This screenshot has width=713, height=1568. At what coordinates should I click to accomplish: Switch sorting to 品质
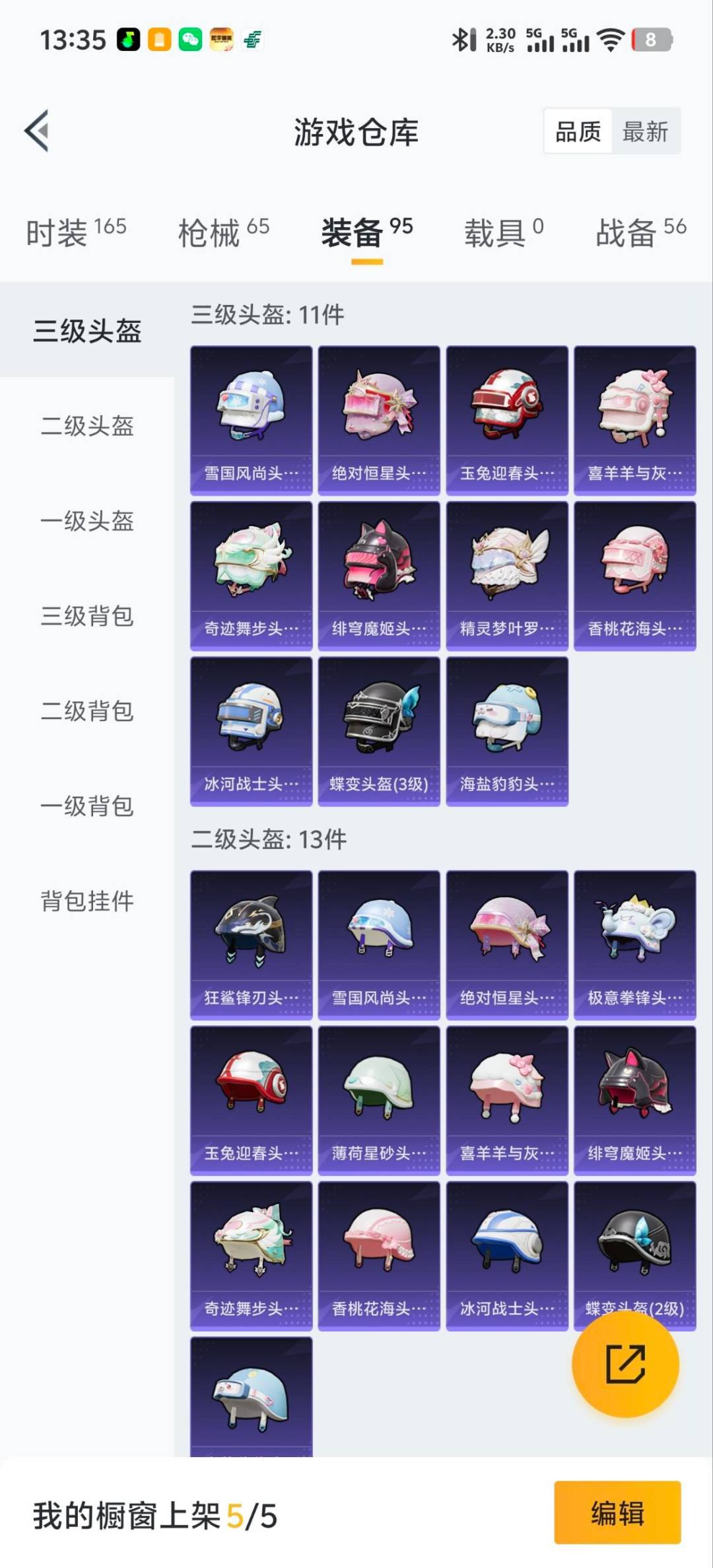point(577,131)
